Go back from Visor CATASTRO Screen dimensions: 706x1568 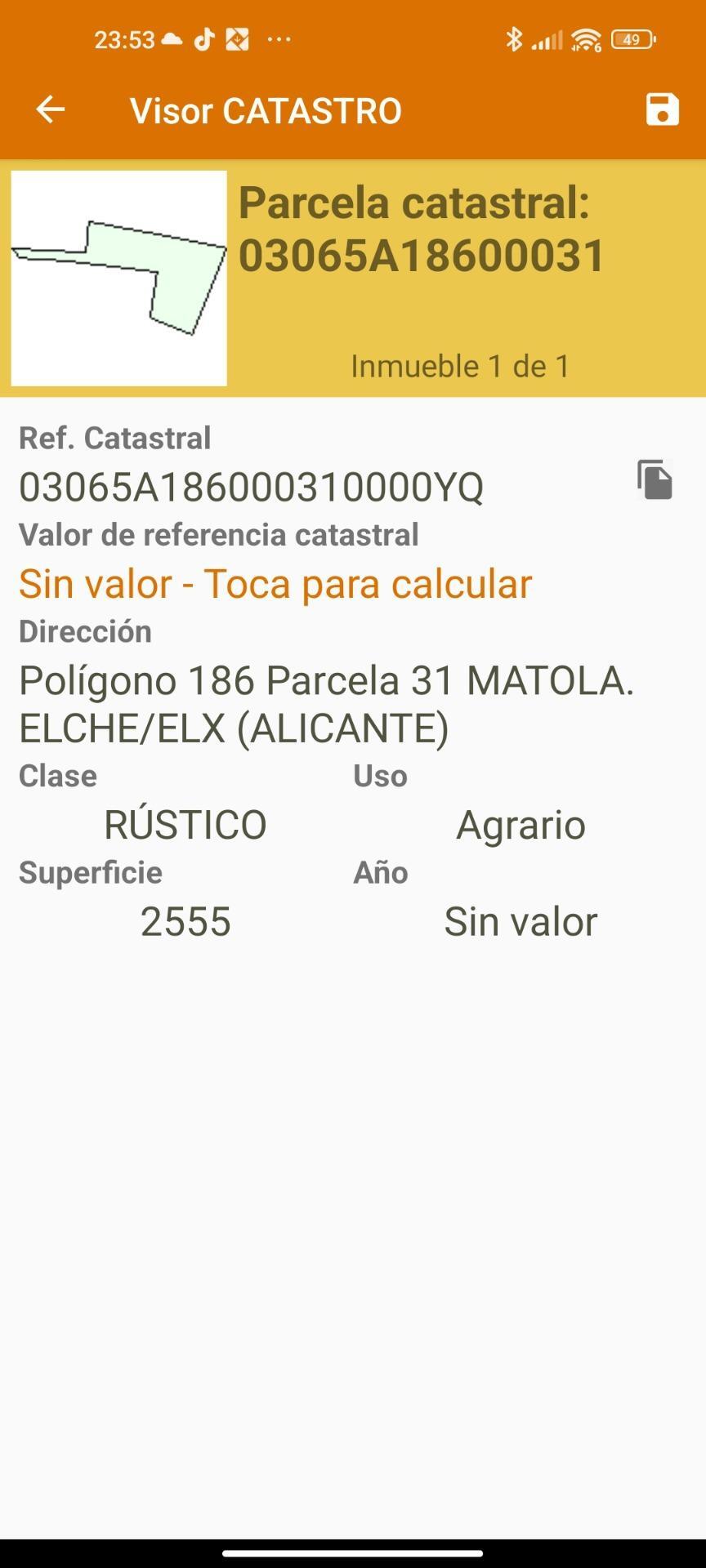51,109
